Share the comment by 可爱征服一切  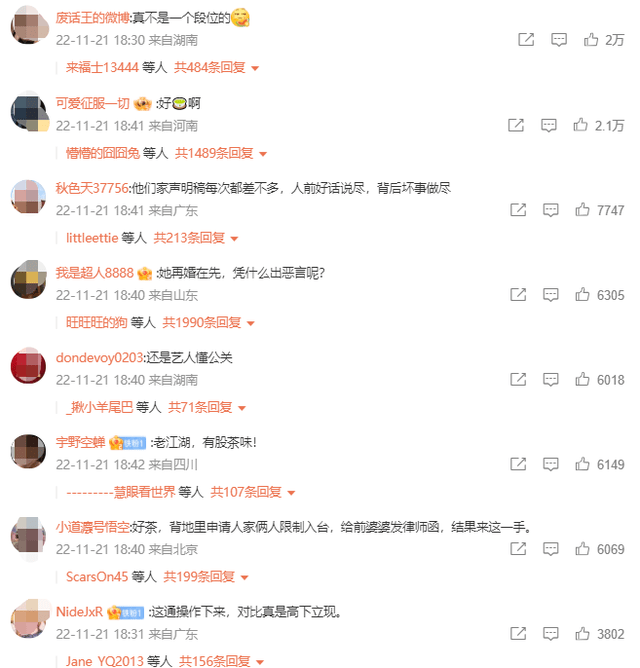coord(516,125)
